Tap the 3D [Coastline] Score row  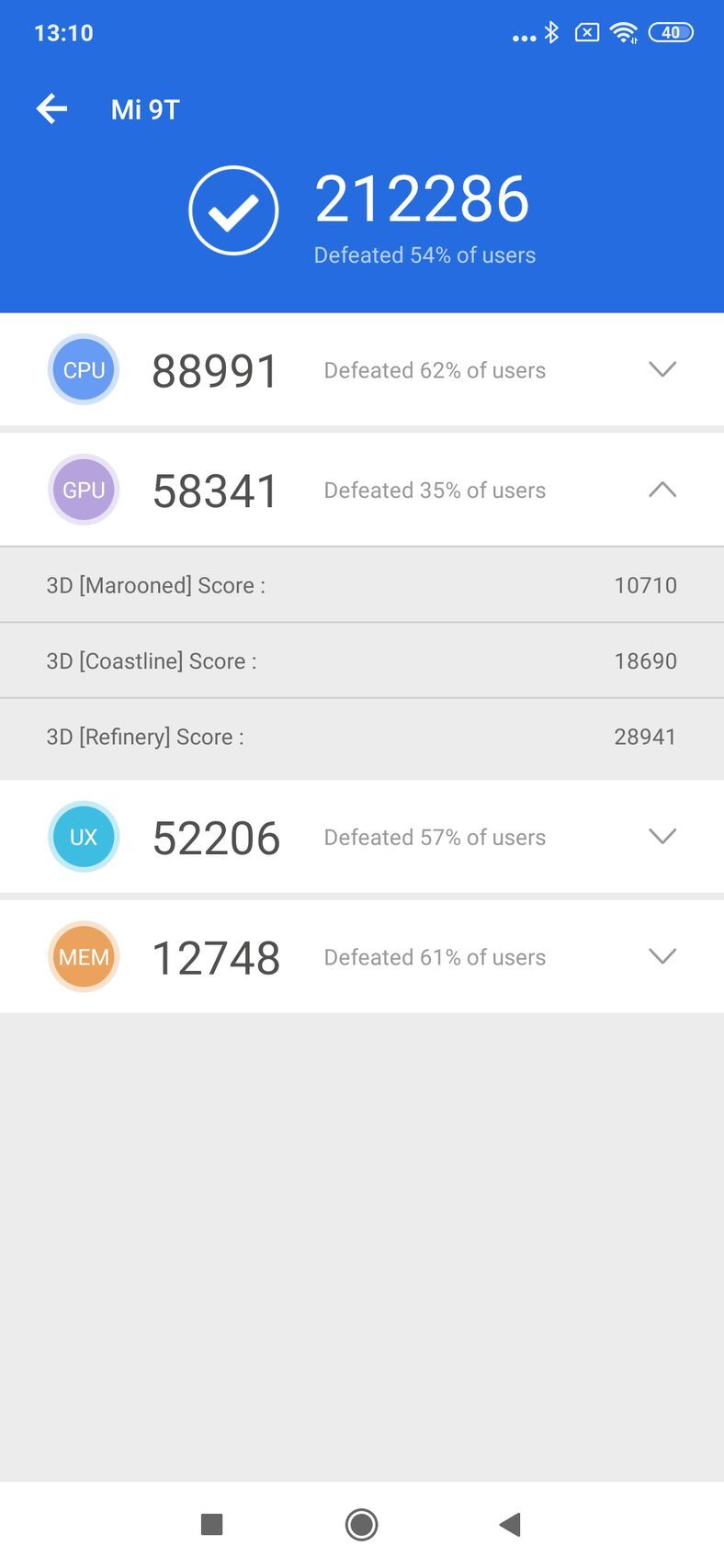click(362, 660)
